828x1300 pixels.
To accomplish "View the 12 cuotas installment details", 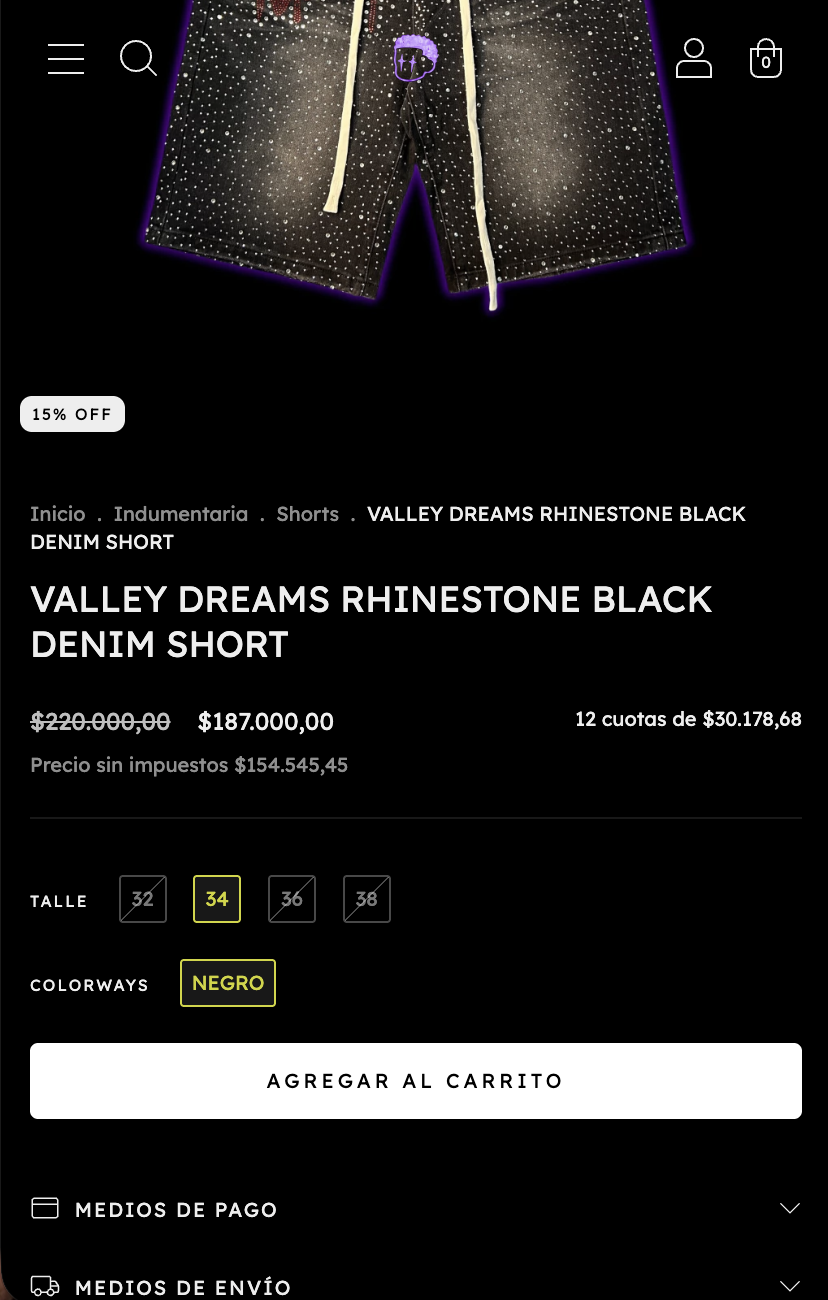I will [688, 719].
